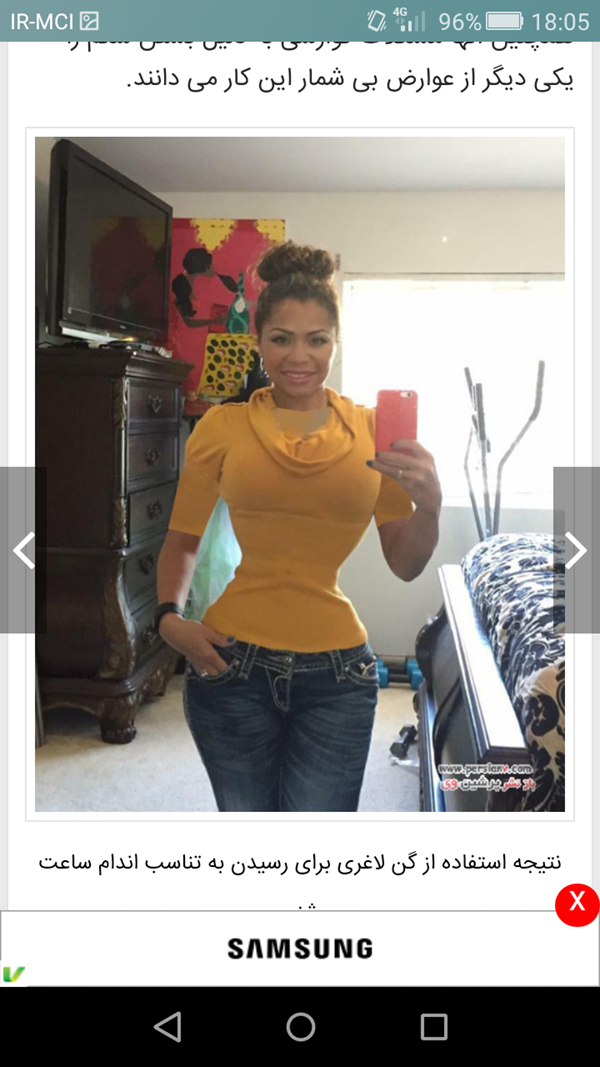Go to the previous image with the left arrow
The image size is (600, 1067).
(23, 550)
